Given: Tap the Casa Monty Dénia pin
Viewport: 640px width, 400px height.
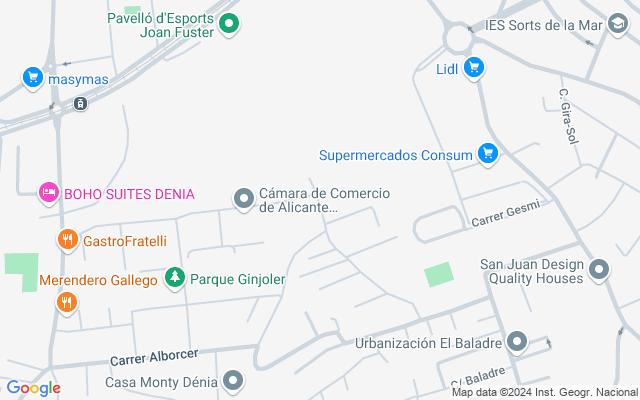Looking at the screenshot, I should (233, 381).
